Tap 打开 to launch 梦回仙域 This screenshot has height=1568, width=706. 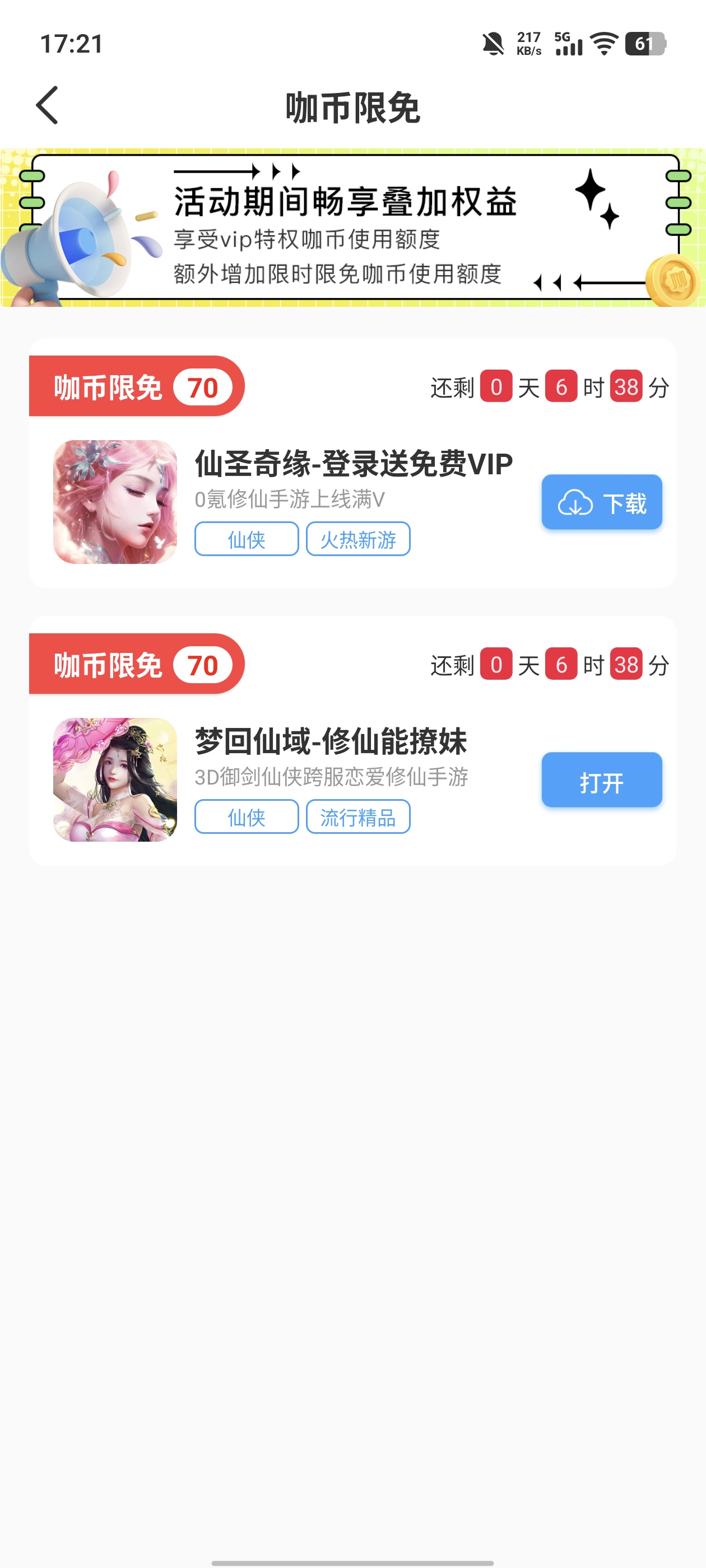point(601,780)
